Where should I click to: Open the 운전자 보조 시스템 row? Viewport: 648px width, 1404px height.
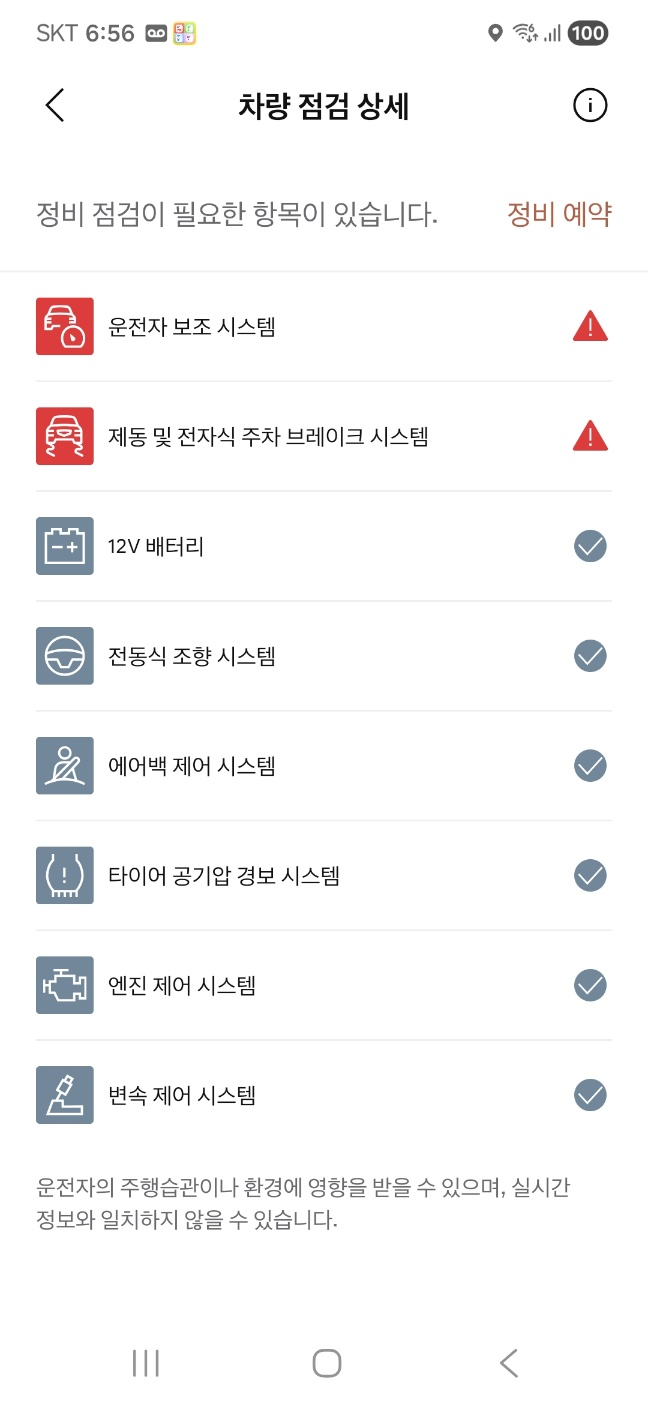click(x=323, y=326)
